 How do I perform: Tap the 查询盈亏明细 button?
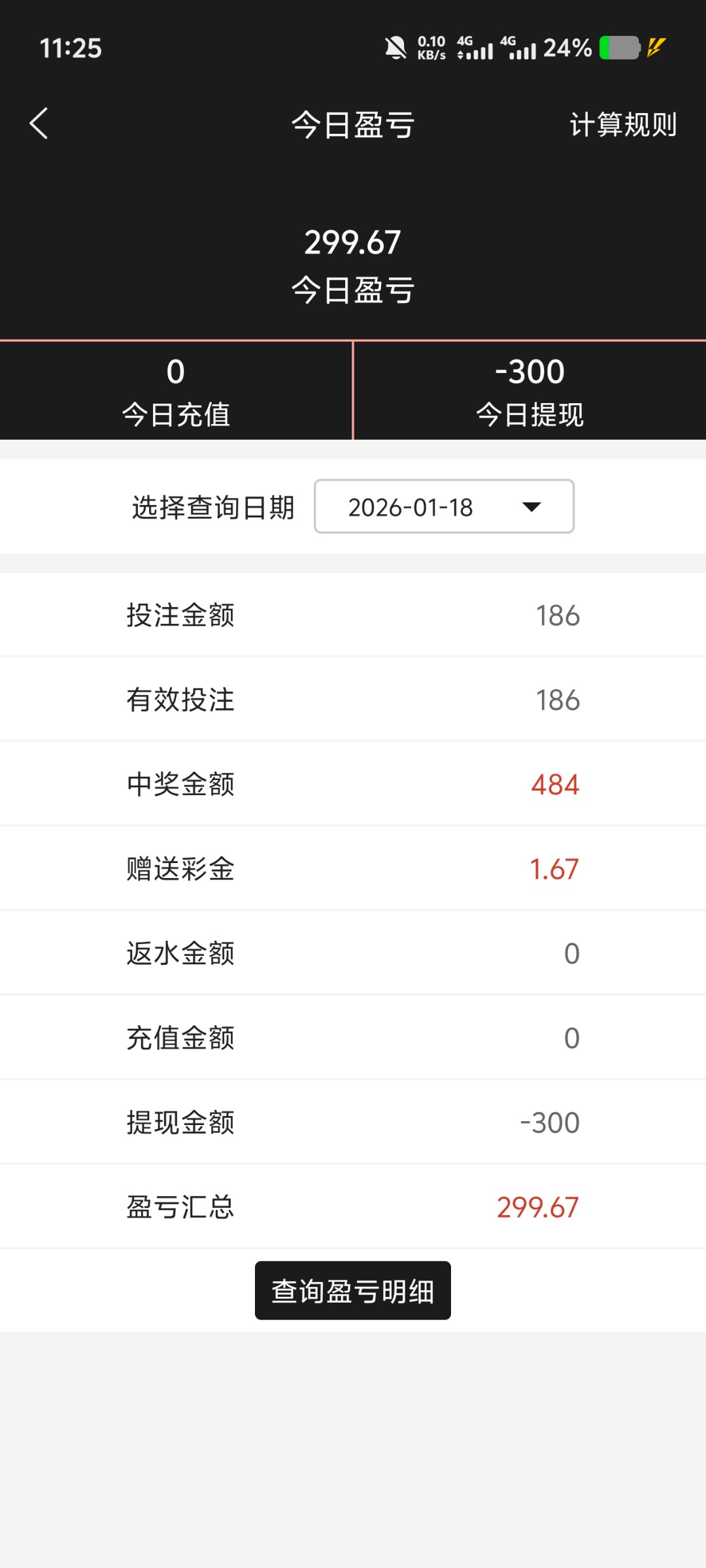[x=352, y=1290]
